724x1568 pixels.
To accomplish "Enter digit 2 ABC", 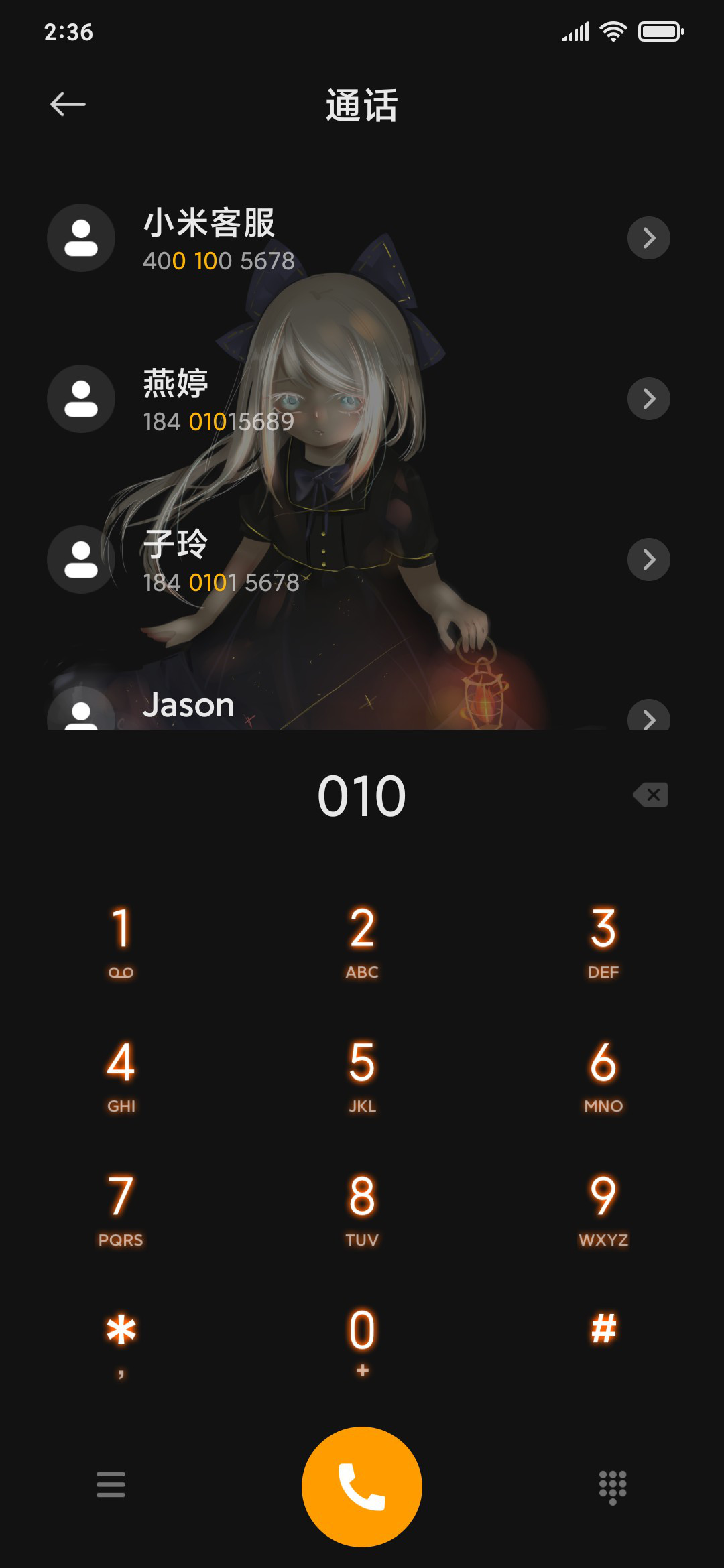I will 362,941.
